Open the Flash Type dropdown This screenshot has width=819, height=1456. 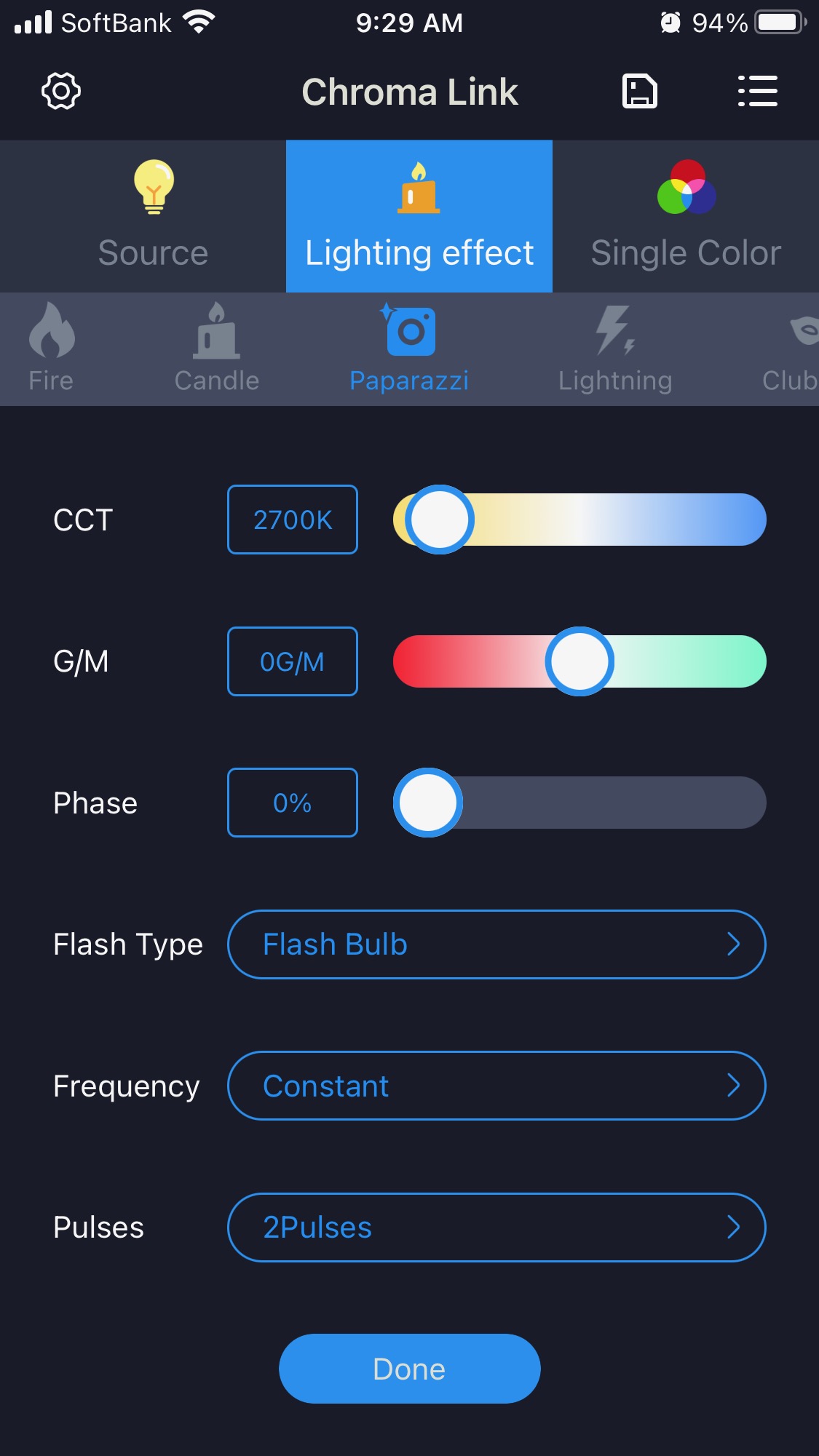pyautogui.click(x=496, y=944)
